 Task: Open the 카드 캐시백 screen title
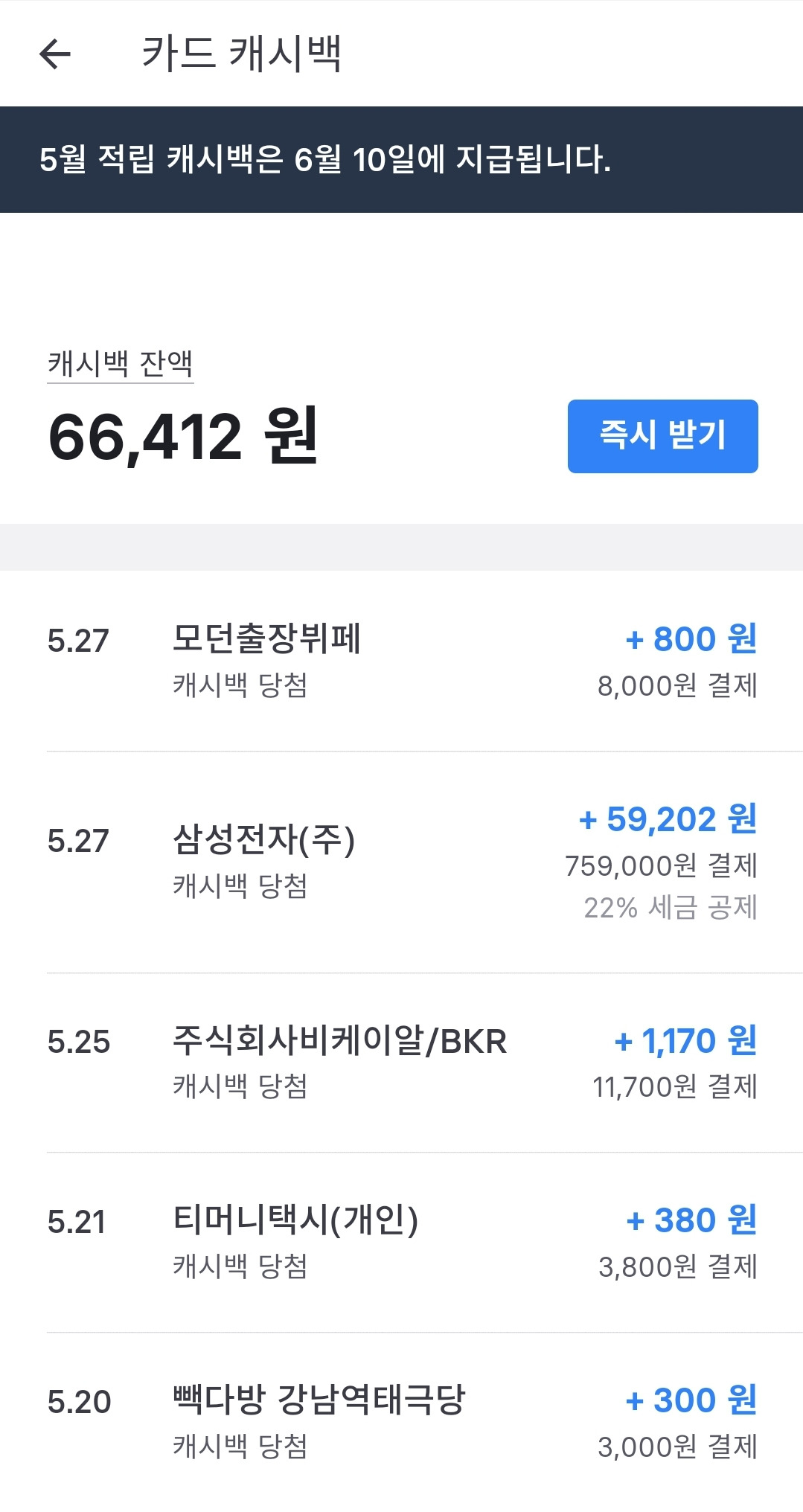(x=246, y=52)
